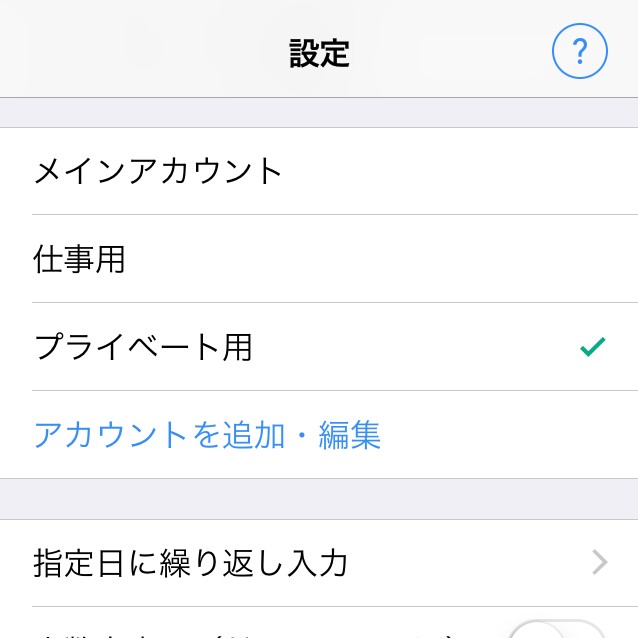
Task: Switch to the 仕事用 account
Action: [x=80, y=259]
